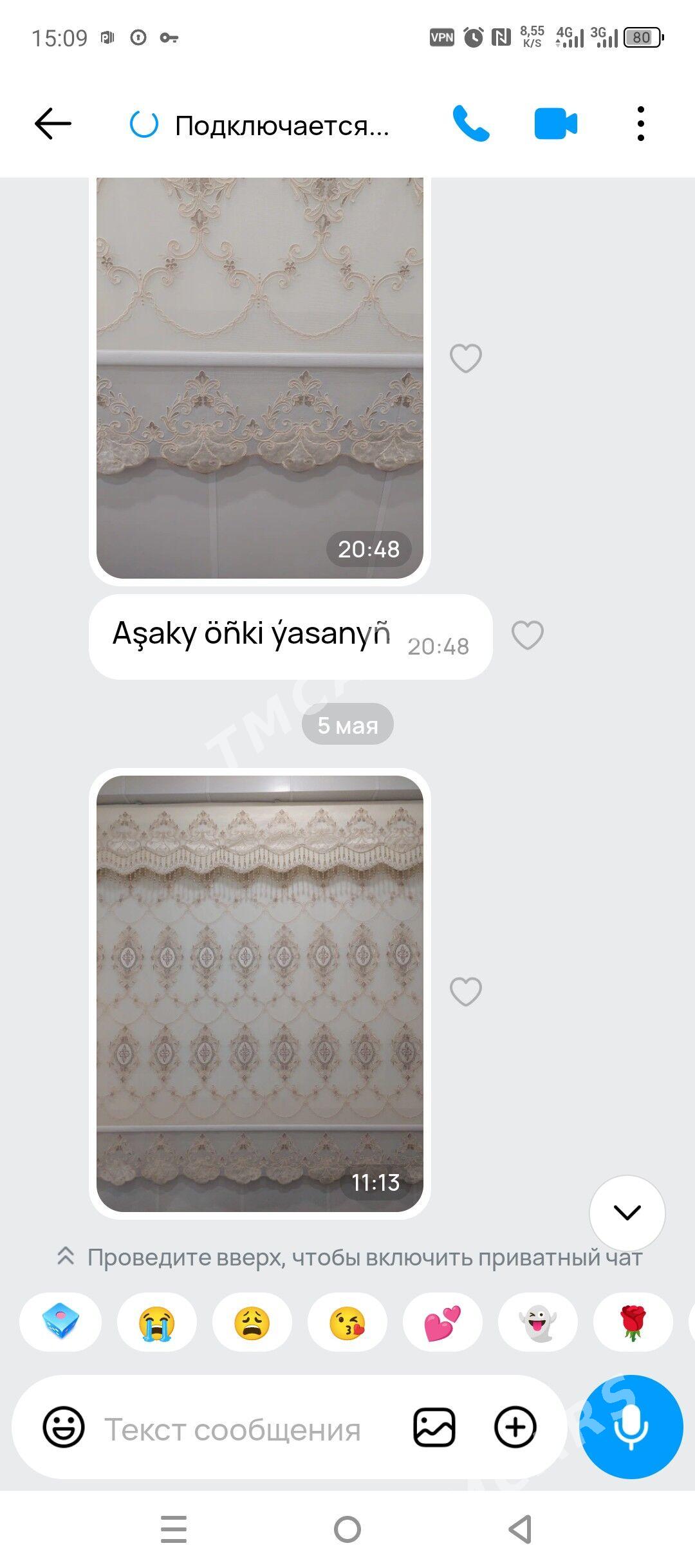Viewport: 695px width, 1568px height.
Task: Send the rose emoji
Action: point(633,1322)
